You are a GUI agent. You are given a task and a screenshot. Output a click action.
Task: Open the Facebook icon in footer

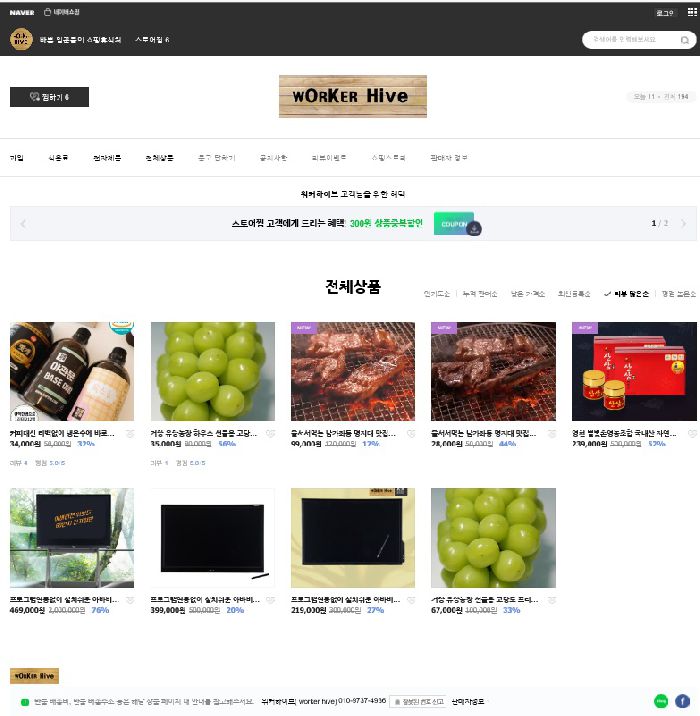tap(682, 701)
